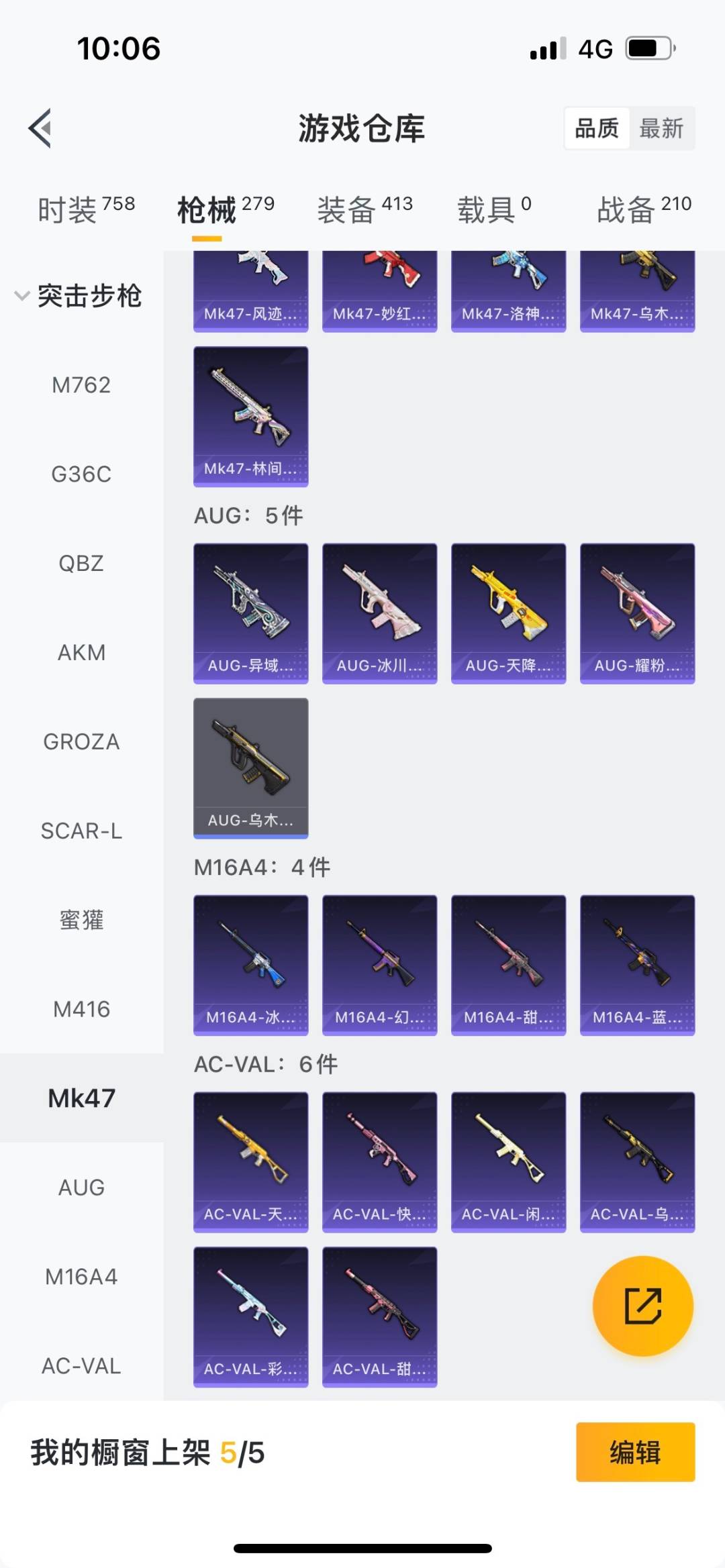Open the 载具 tab
725x1568 pixels.
[494, 209]
